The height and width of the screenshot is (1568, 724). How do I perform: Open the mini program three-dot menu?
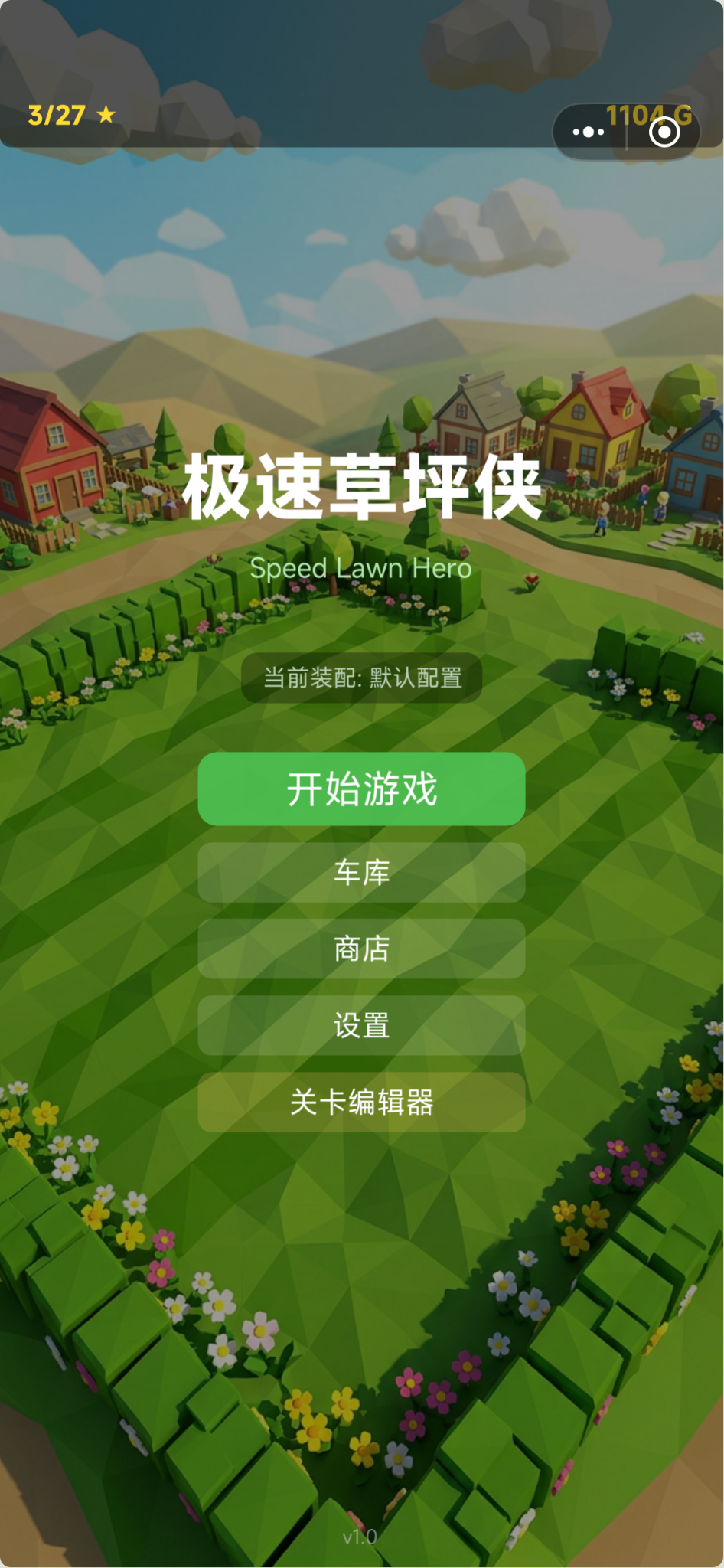click(x=589, y=132)
